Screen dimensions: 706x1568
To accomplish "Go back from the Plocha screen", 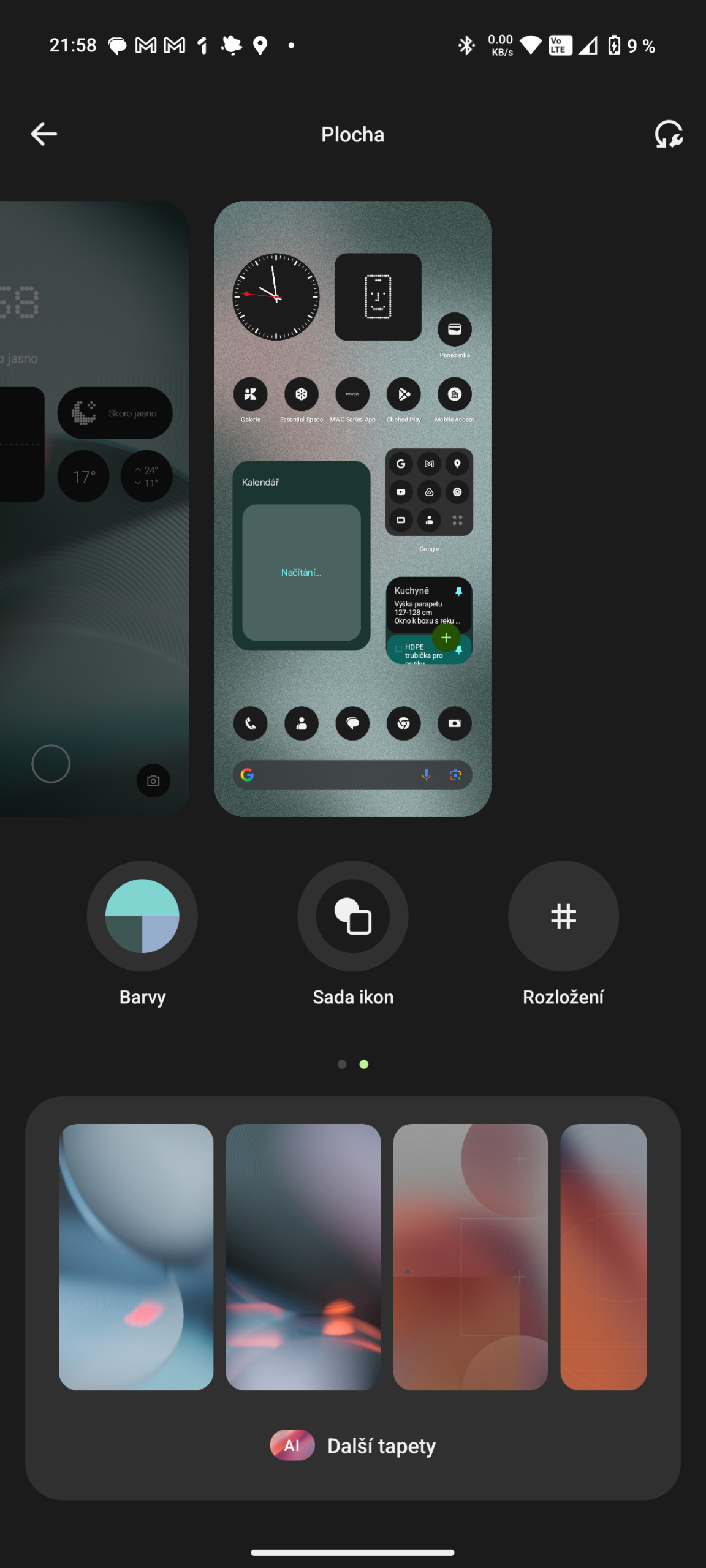I will [44, 134].
